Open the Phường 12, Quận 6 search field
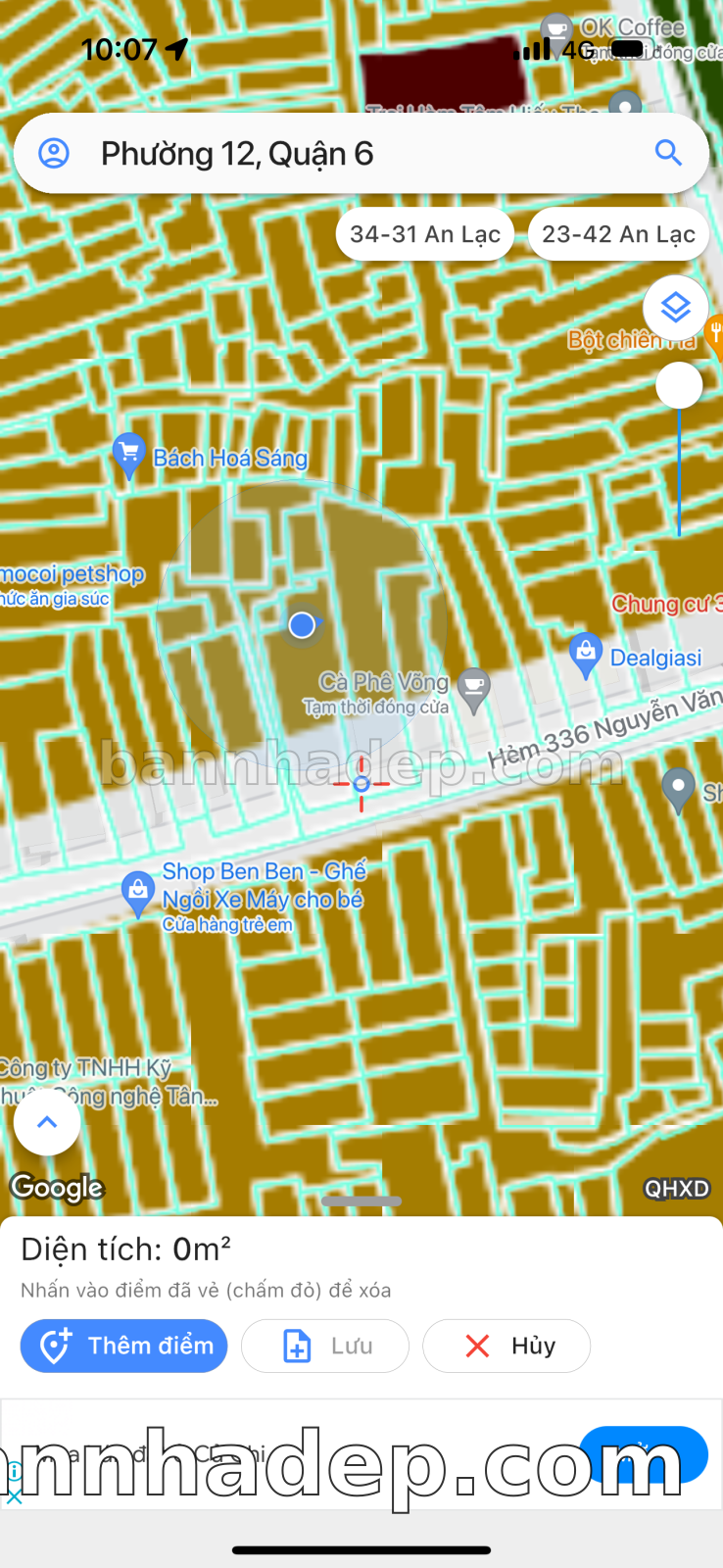The width and height of the screenshot is (723, 1568). tap(361, 154)
